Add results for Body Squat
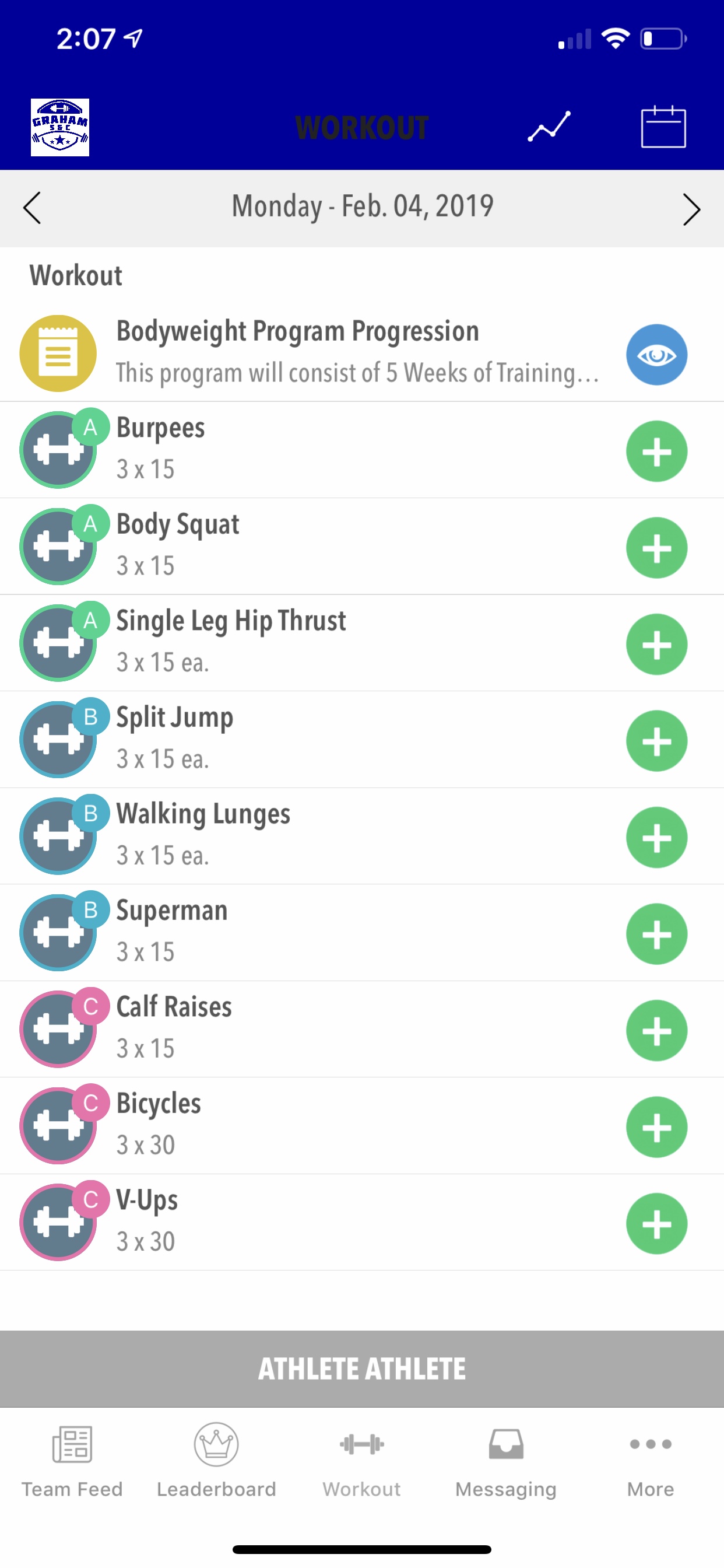 click(656, 548)
